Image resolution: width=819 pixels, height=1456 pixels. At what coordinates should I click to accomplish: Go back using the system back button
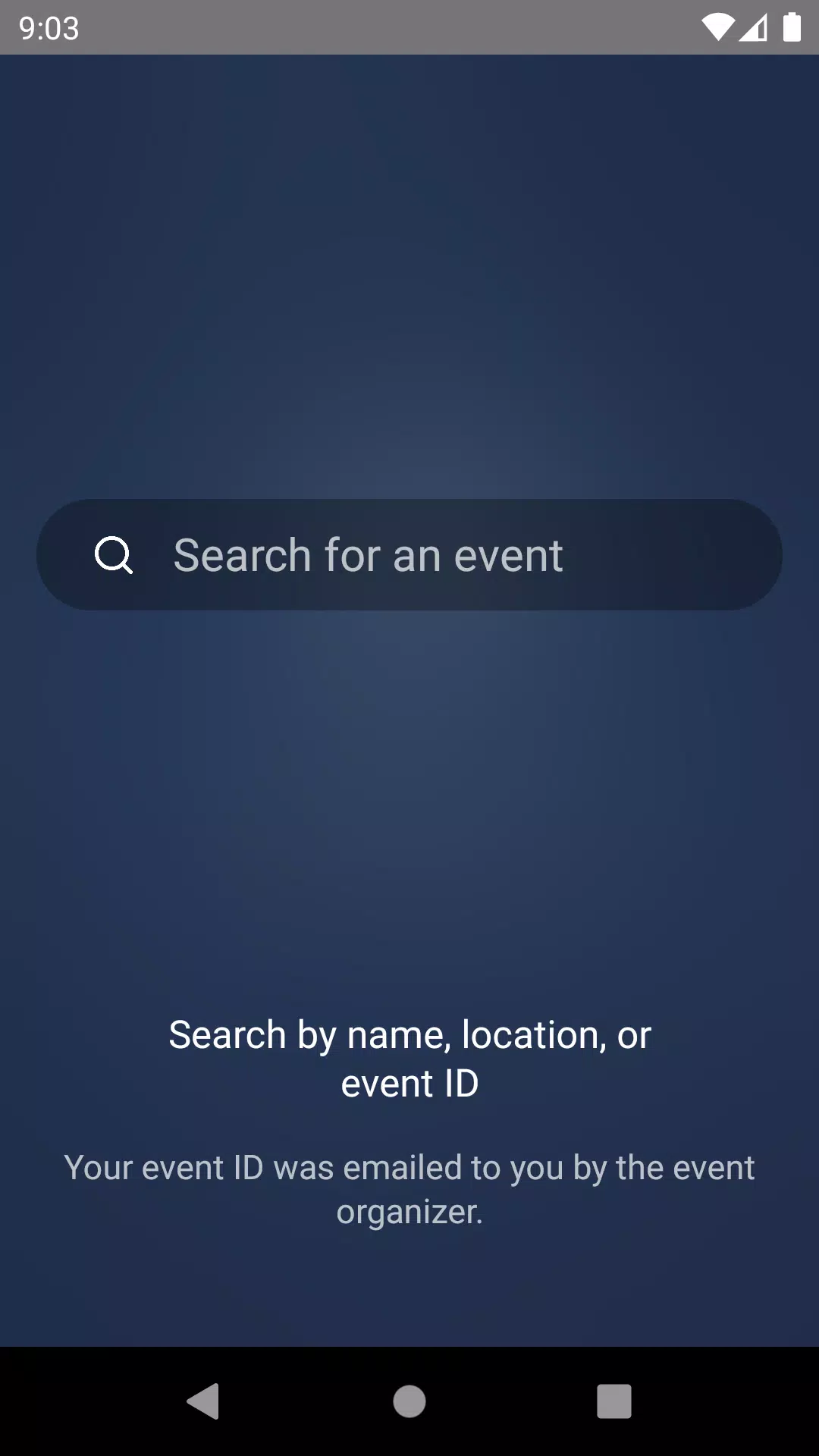point(203,1401)
